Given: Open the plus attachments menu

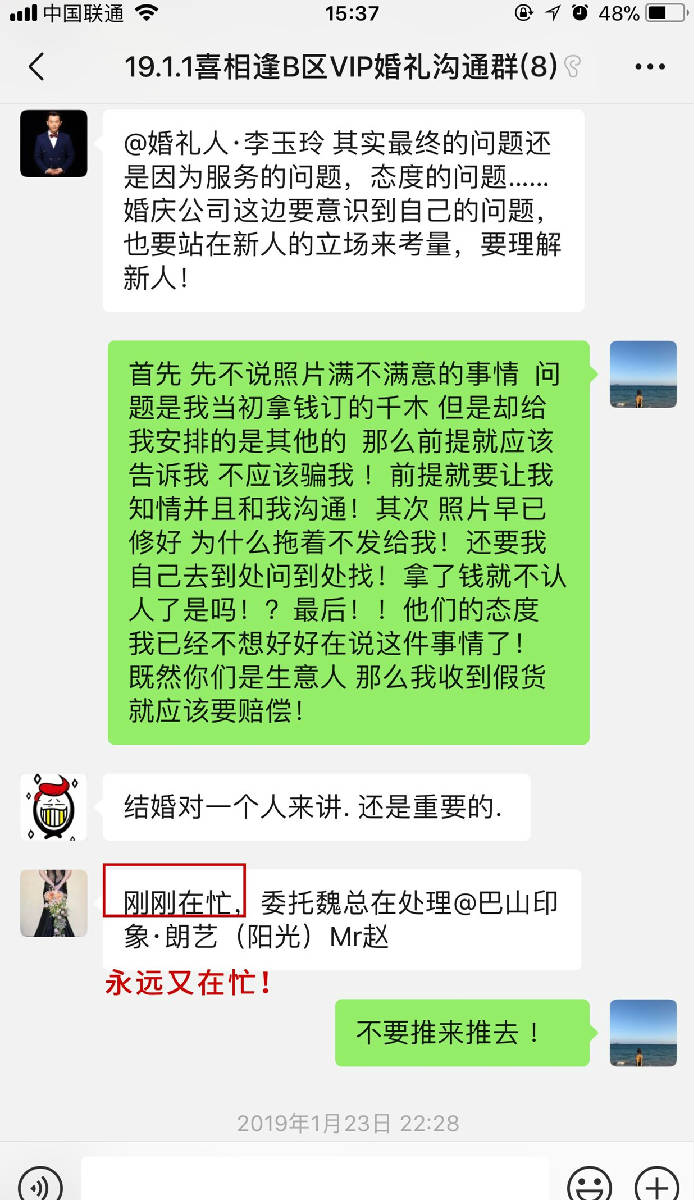Looking at the screenshot, I should [656, 1186].
